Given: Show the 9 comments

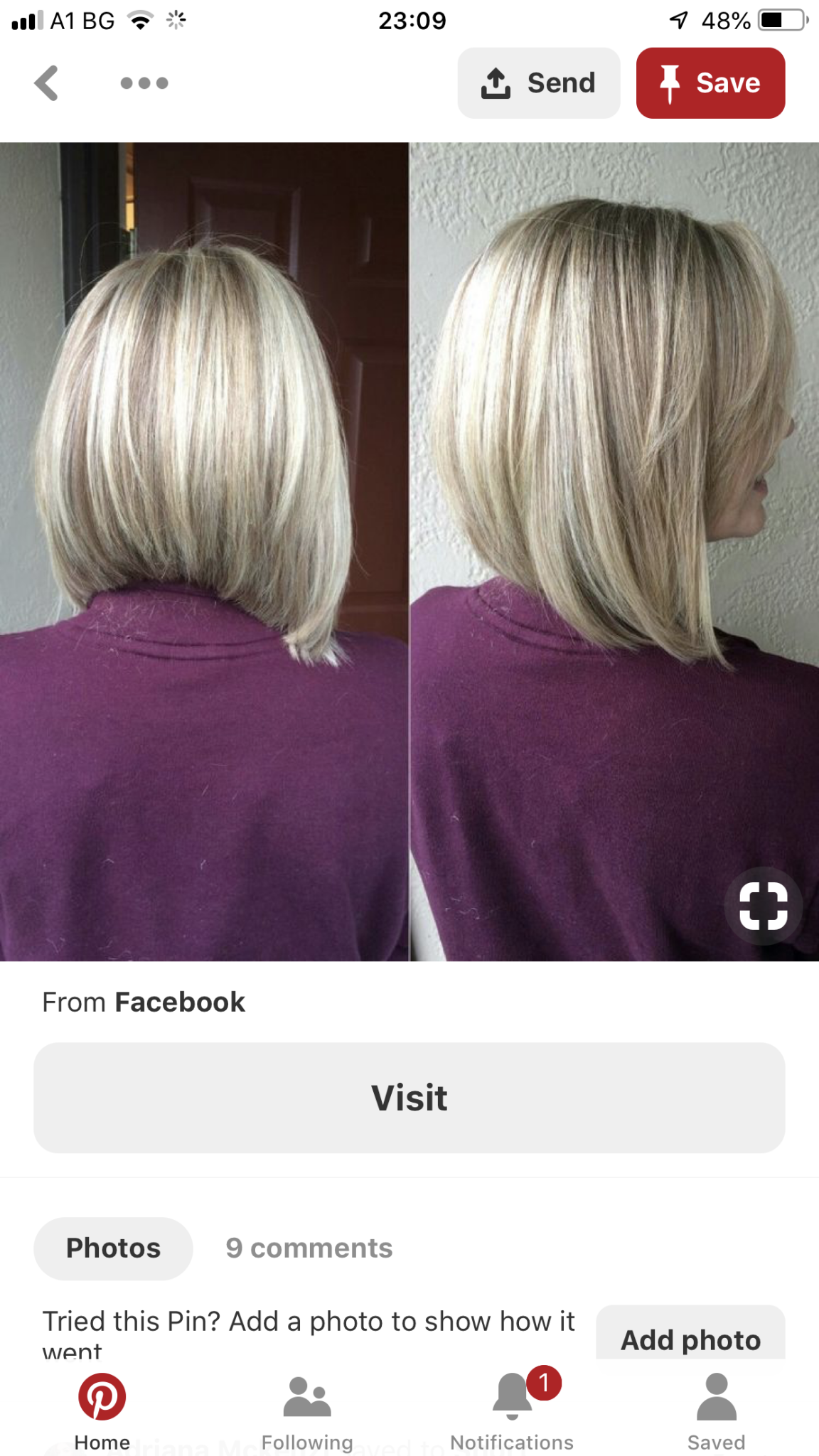Looking at the screenshot, I should [x=309, y=1248].
